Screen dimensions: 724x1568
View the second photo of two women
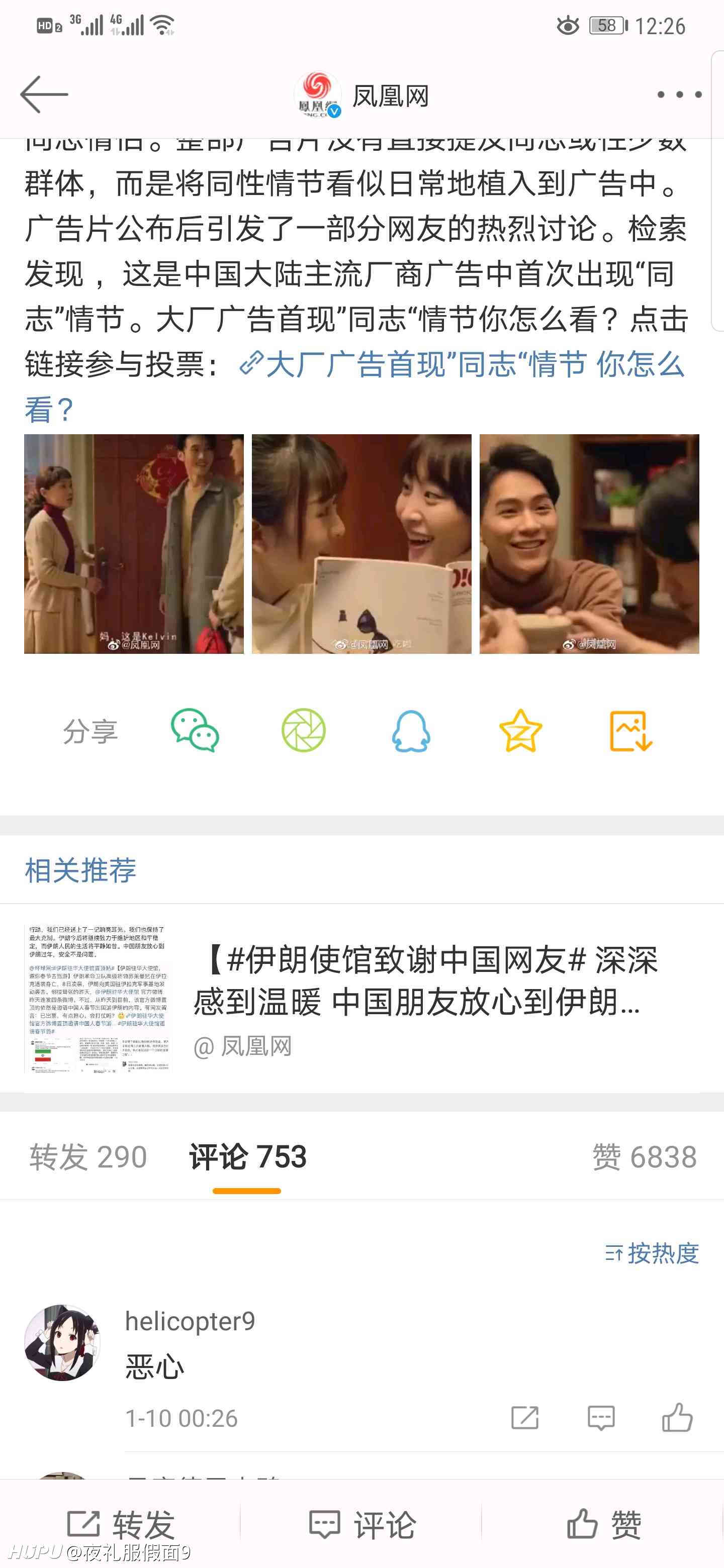(361, 544)
